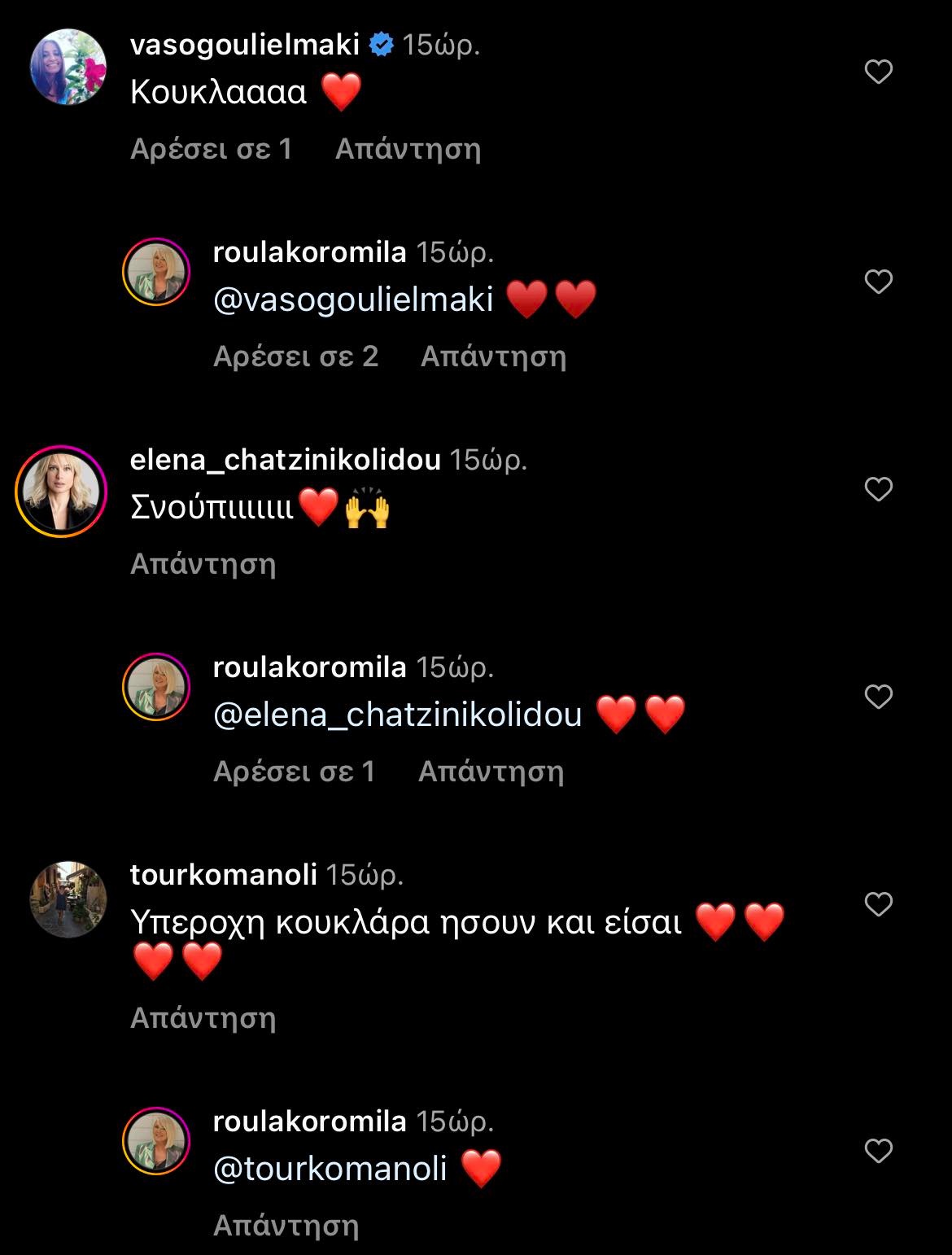View the 2 likes on roulakoromila's reply

click(x=295, y=356)
